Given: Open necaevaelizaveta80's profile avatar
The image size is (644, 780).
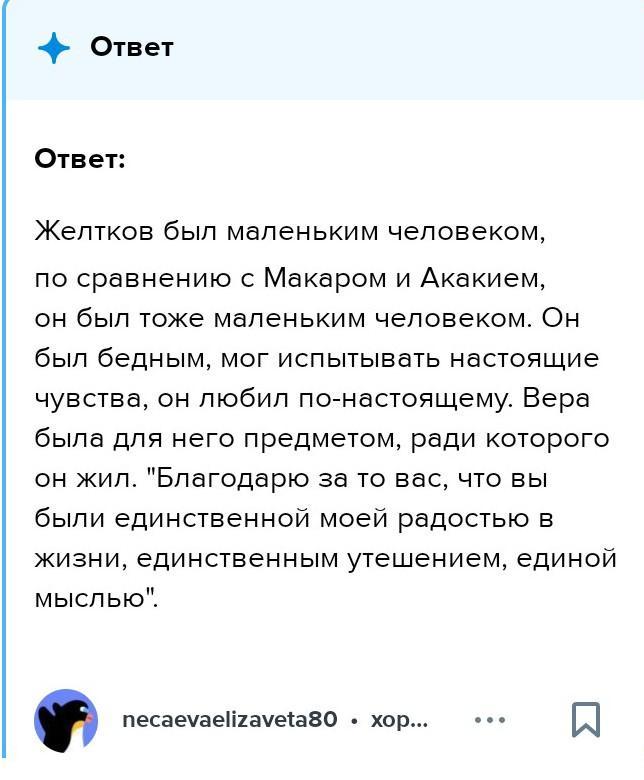Looking at the screenshot, I should coord(66,720).
